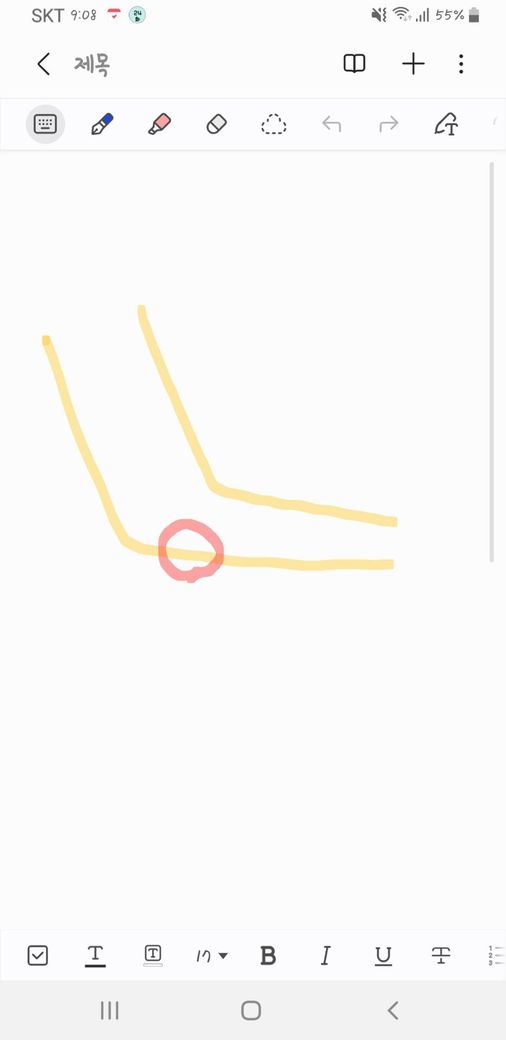Redo the last action
The height and width of the screenshot is (1040, 506).
point(389,124)
